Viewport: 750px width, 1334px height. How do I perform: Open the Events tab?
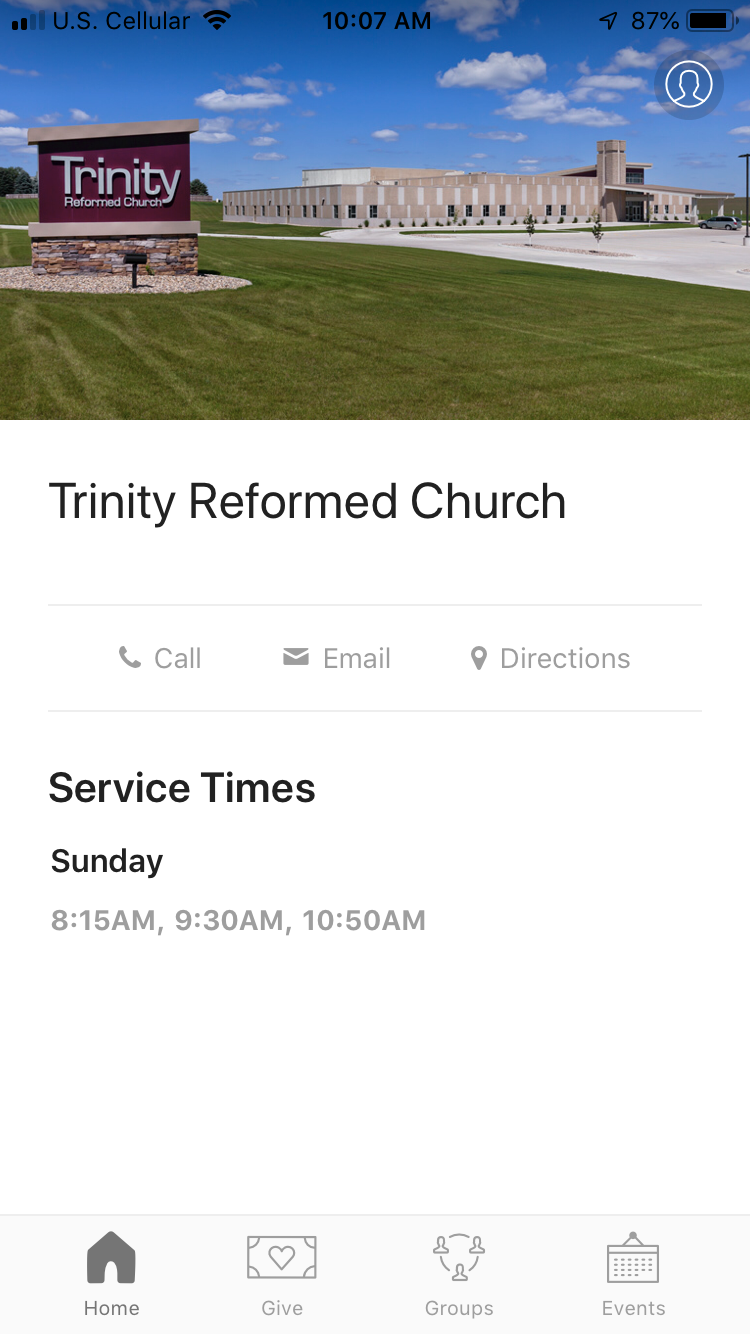pyautogui.click(x=633, y=1275)
